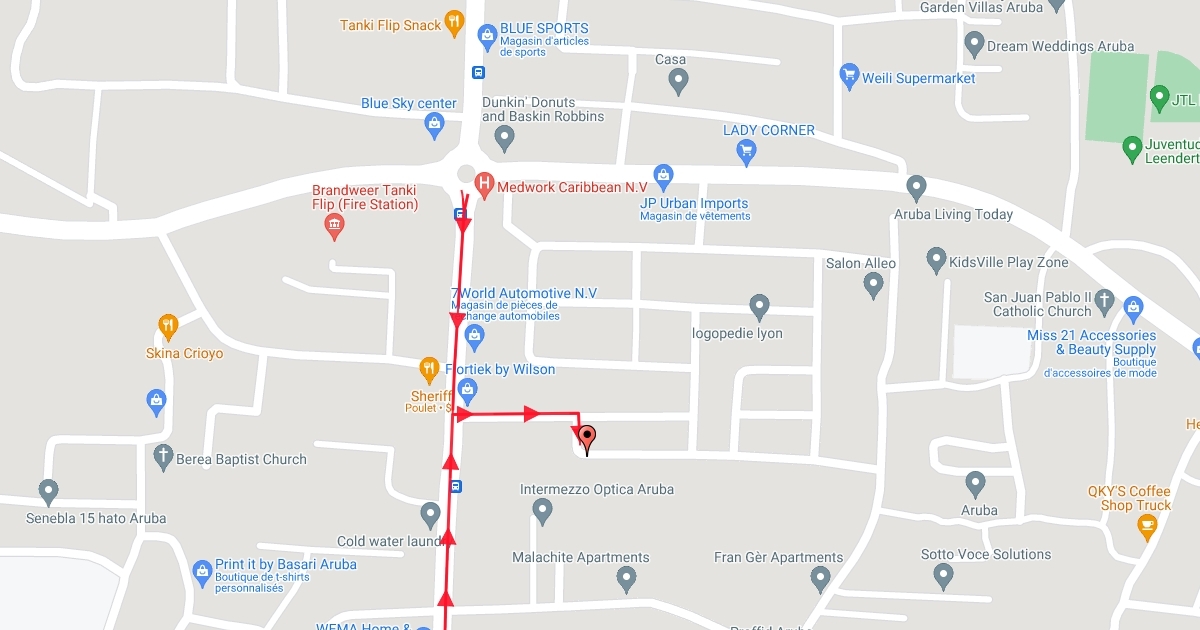Open Malachite Apartments pin
Image resolution: width=1200 pixels, height=630 pixels.
[x=626, y=577]
